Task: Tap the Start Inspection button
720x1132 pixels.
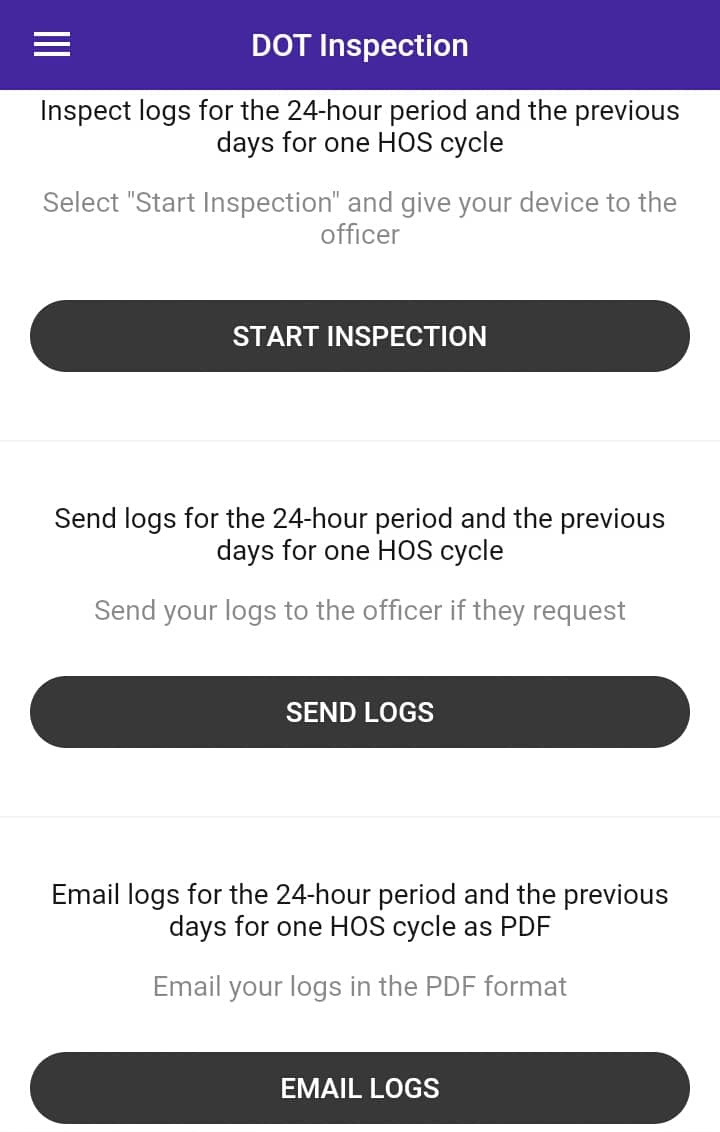Action: point(360,336)
